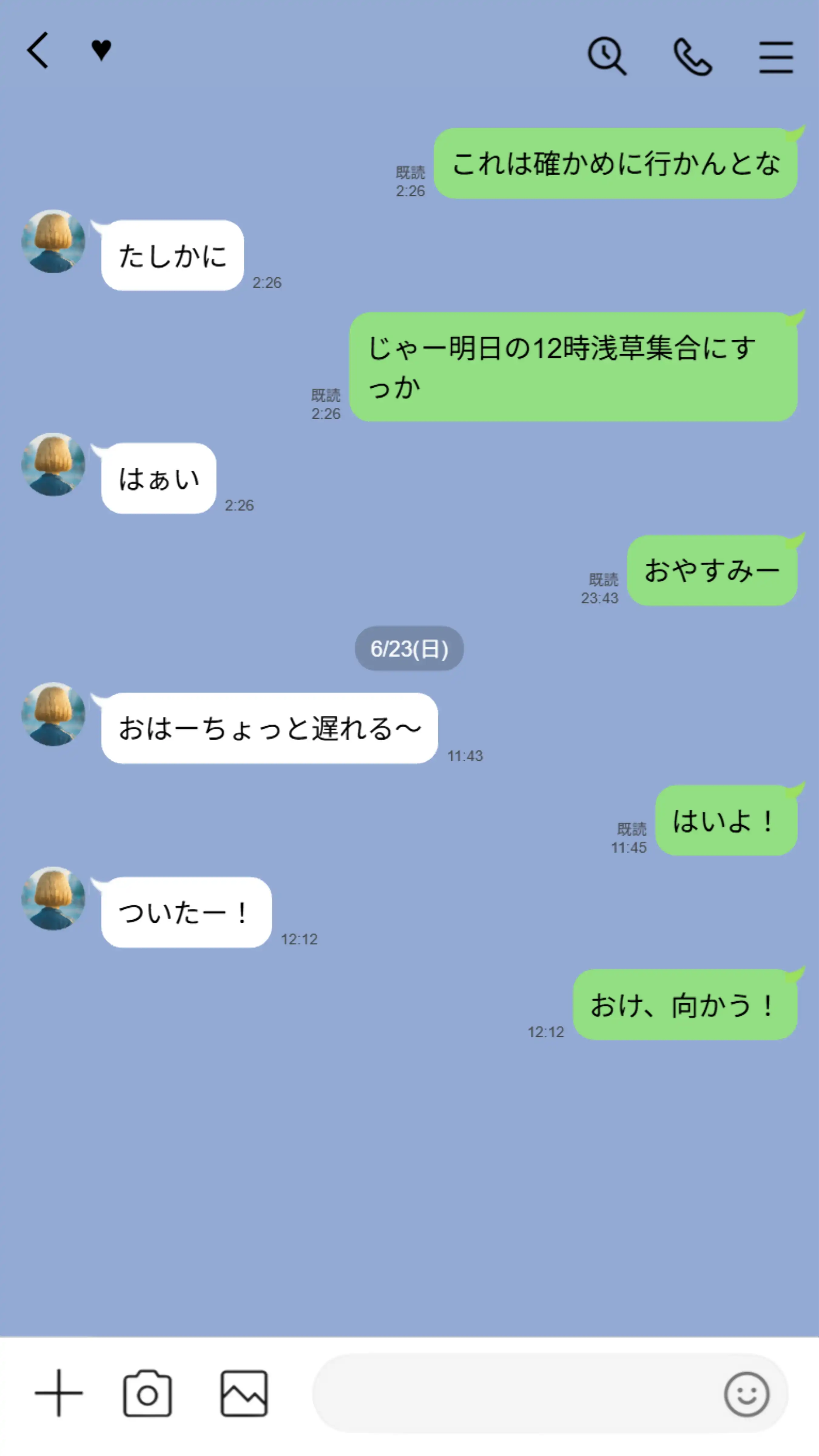Select the 'たしかに' white chat bubble
This screenshot has width=819, height=1456.
tap(172, 255)
